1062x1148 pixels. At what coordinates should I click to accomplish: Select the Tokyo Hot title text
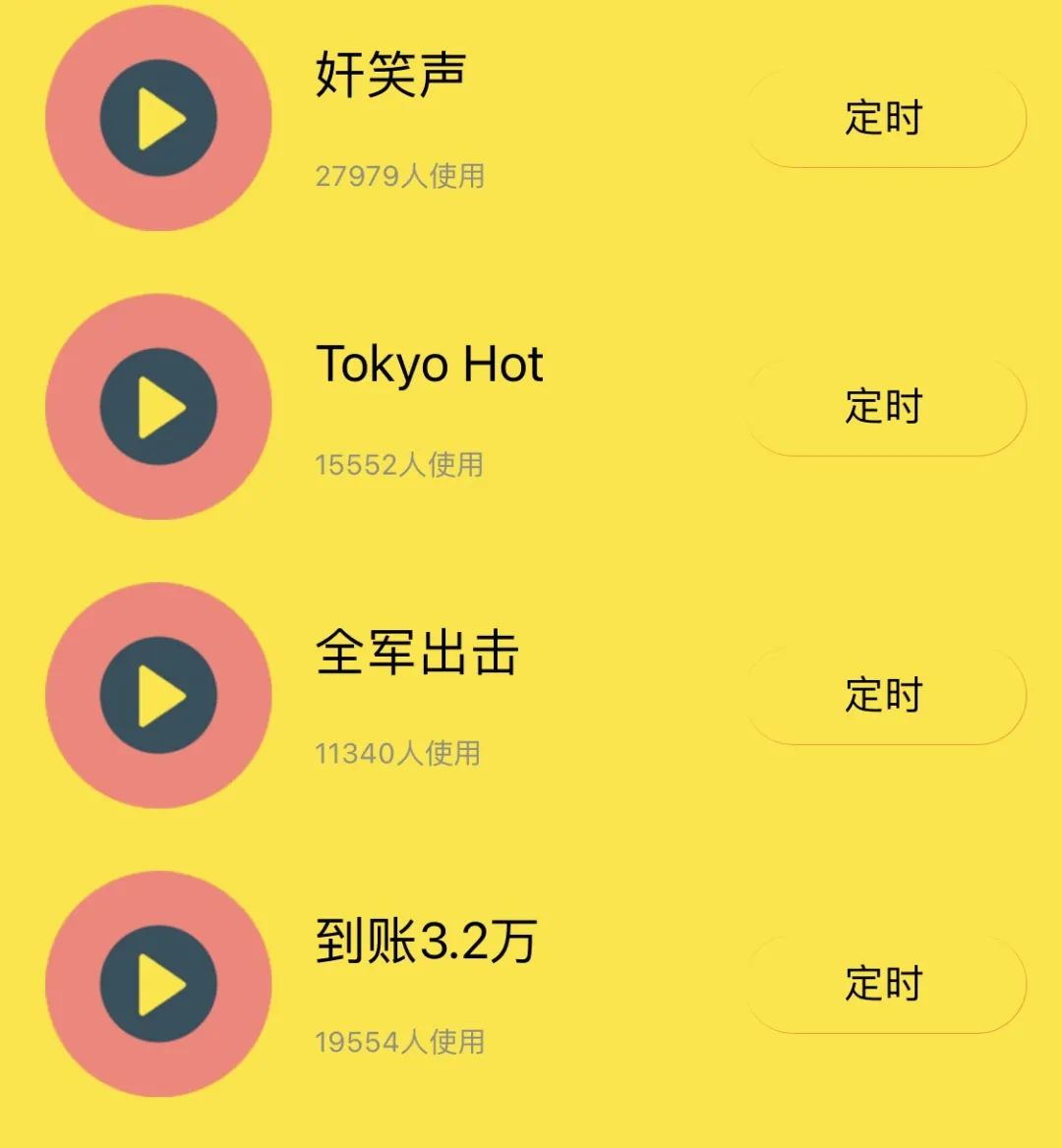429,364
